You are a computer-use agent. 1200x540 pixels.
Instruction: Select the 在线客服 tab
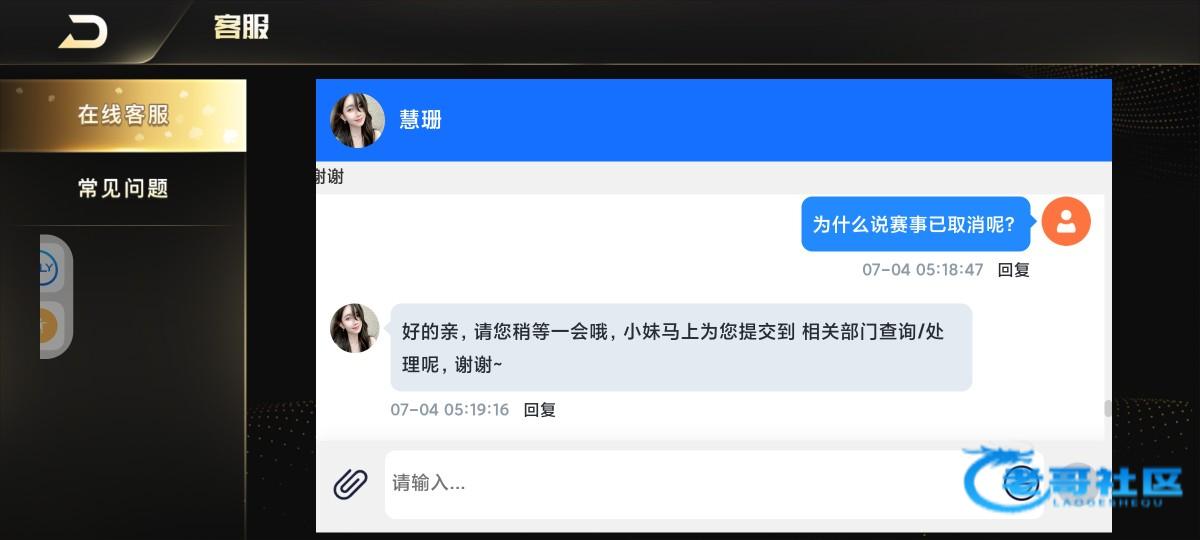pos(123,115)
